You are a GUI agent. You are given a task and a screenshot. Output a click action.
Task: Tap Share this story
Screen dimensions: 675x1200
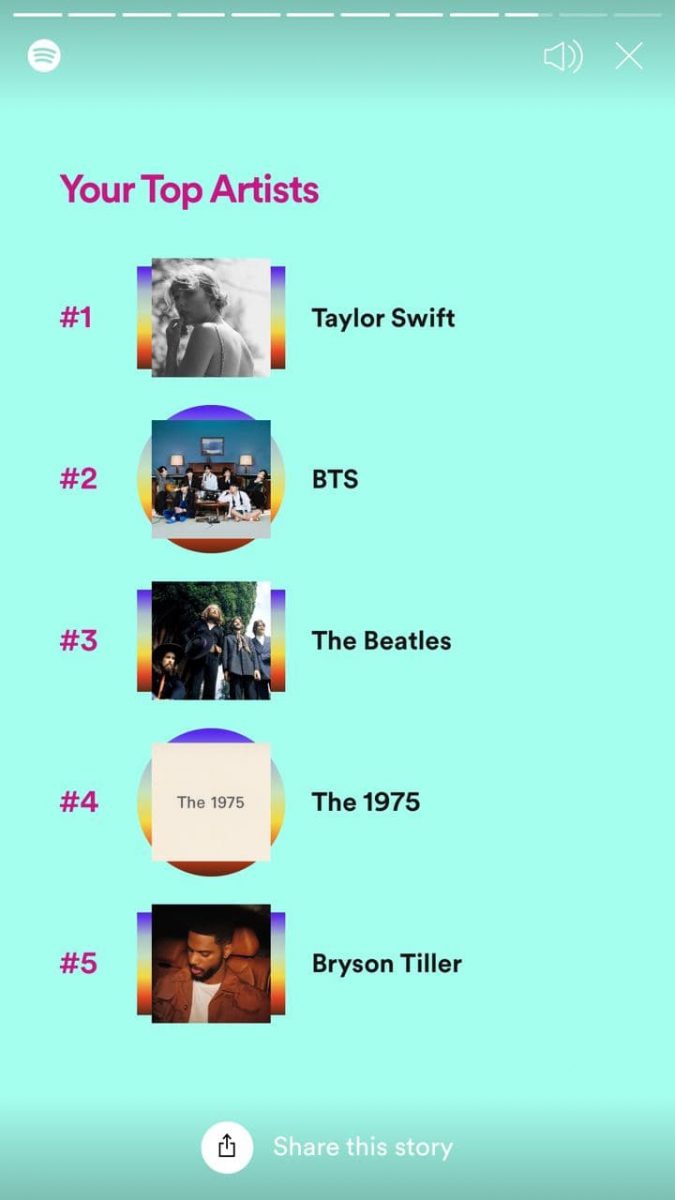[338, 1147]
